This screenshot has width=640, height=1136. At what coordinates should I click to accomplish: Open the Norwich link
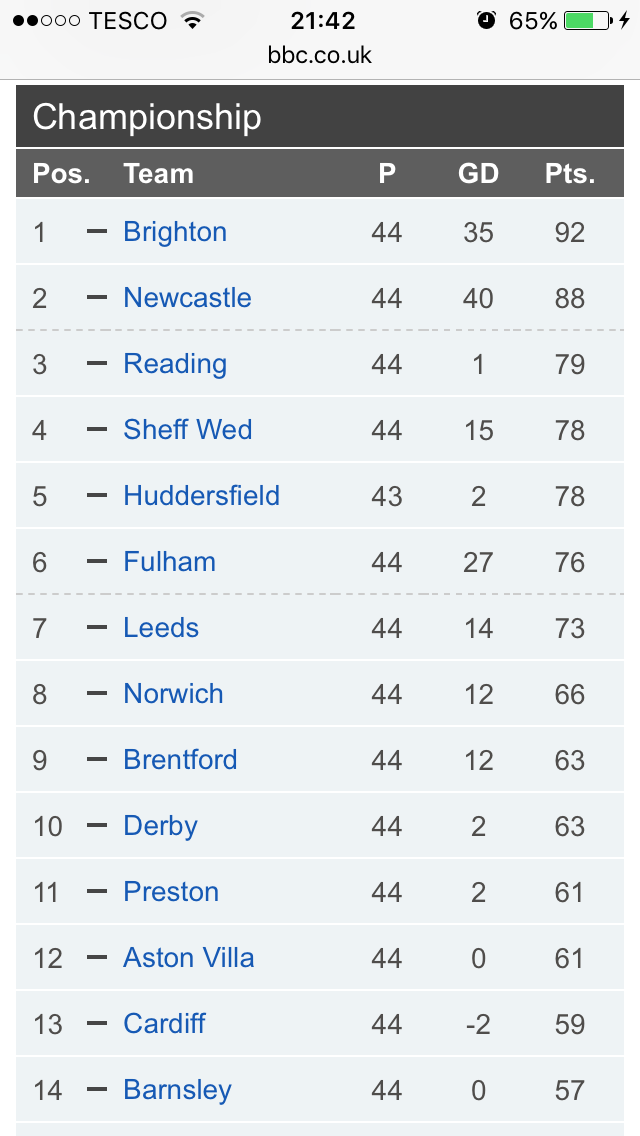pos(173,693)
